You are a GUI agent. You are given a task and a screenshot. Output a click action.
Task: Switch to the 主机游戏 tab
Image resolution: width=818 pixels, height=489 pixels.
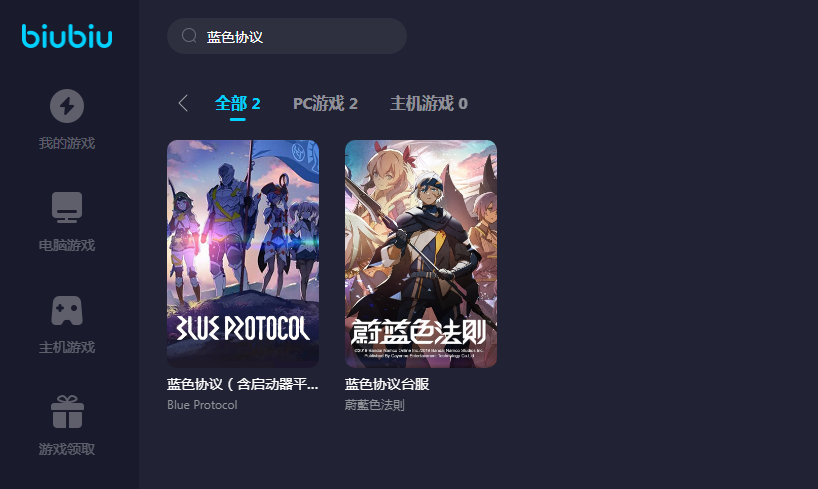[428, 103]
